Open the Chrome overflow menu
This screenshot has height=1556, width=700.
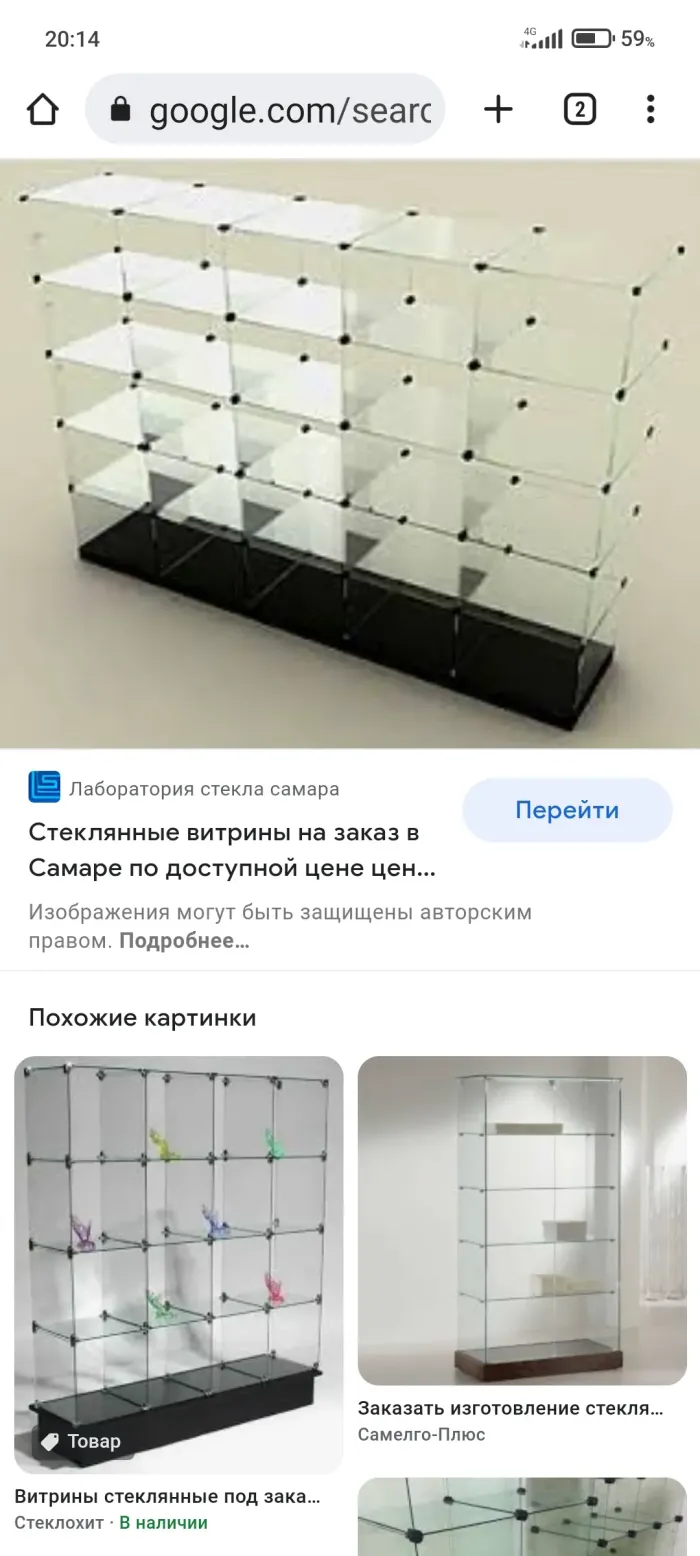(650, 109)
